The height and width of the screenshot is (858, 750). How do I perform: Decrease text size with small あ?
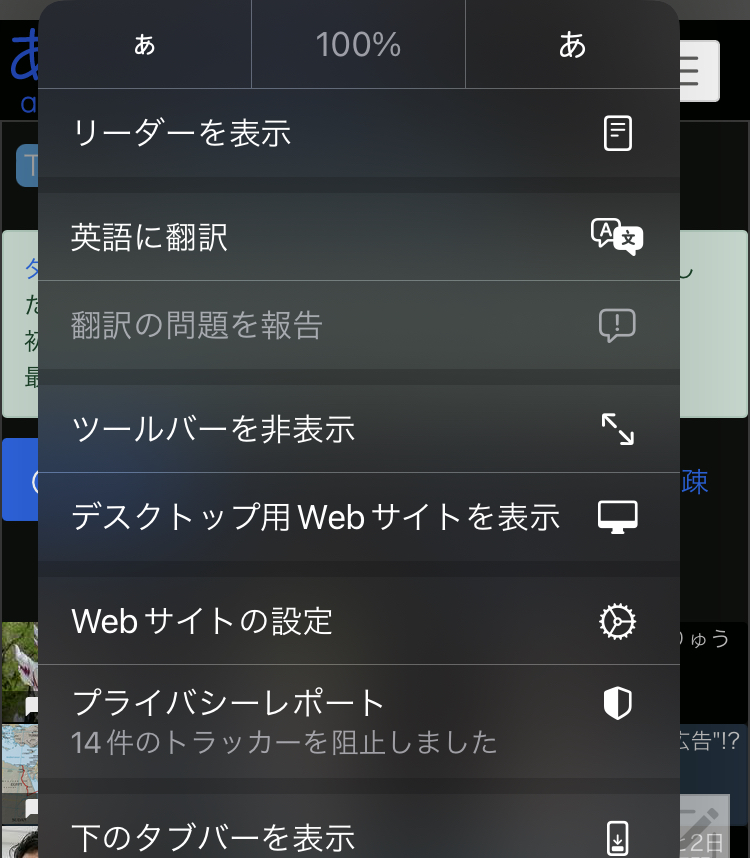(x=145, y=44)
